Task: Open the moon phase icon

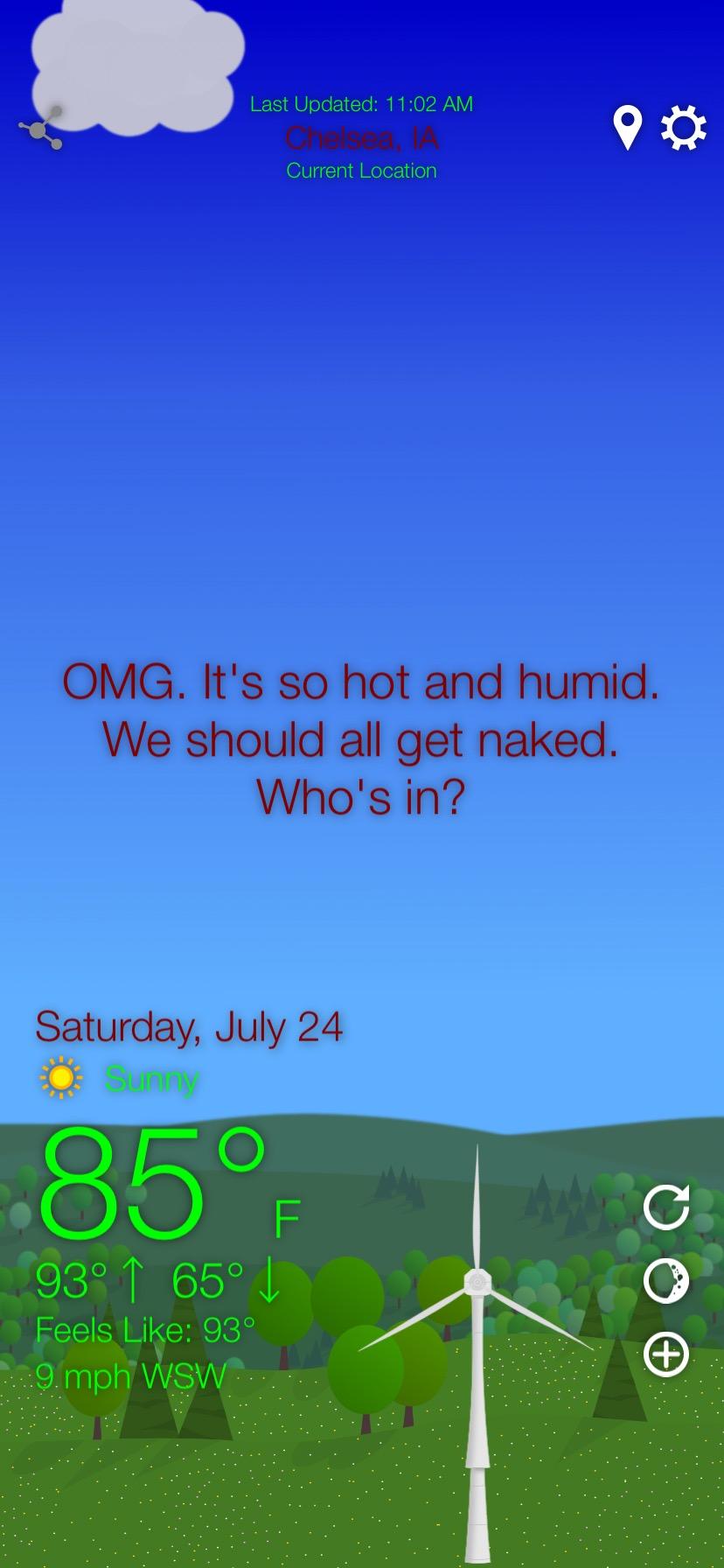Action: point(666,1281)
